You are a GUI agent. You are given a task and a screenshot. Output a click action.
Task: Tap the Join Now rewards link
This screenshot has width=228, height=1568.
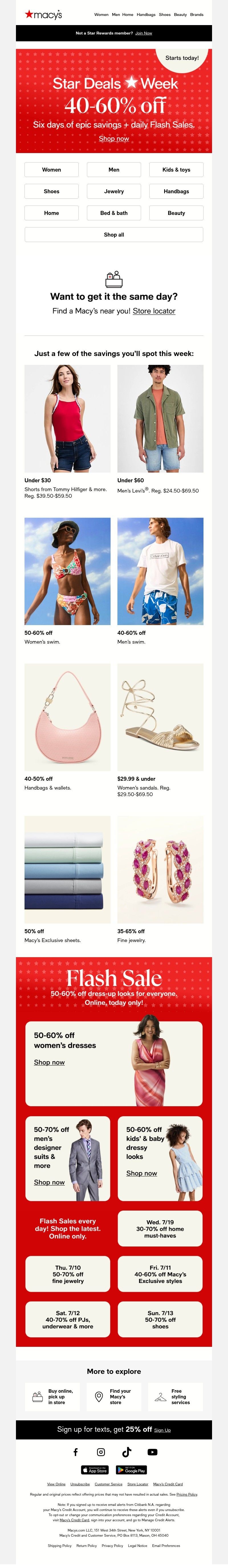(x=143, y=33)
